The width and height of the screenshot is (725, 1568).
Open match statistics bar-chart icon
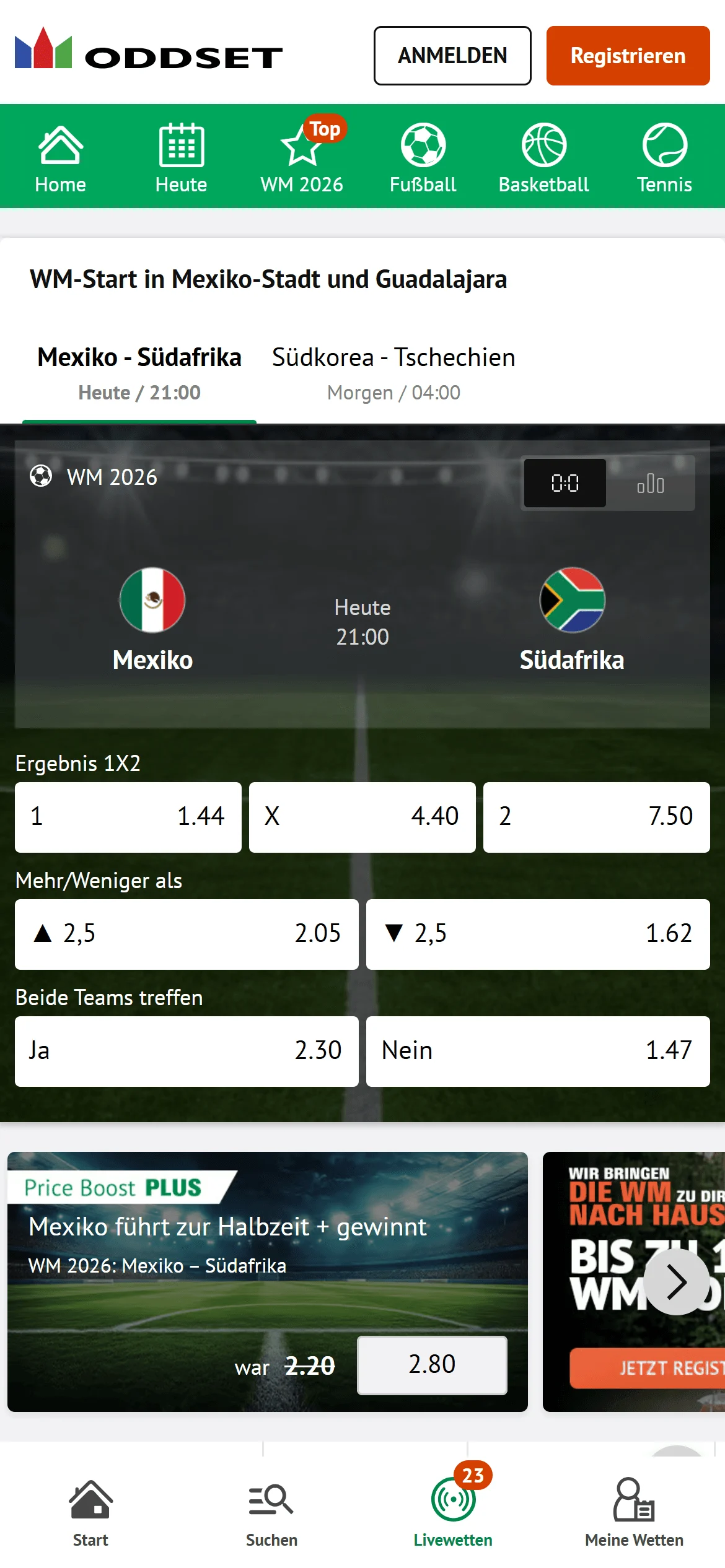(x=651, y=483)
